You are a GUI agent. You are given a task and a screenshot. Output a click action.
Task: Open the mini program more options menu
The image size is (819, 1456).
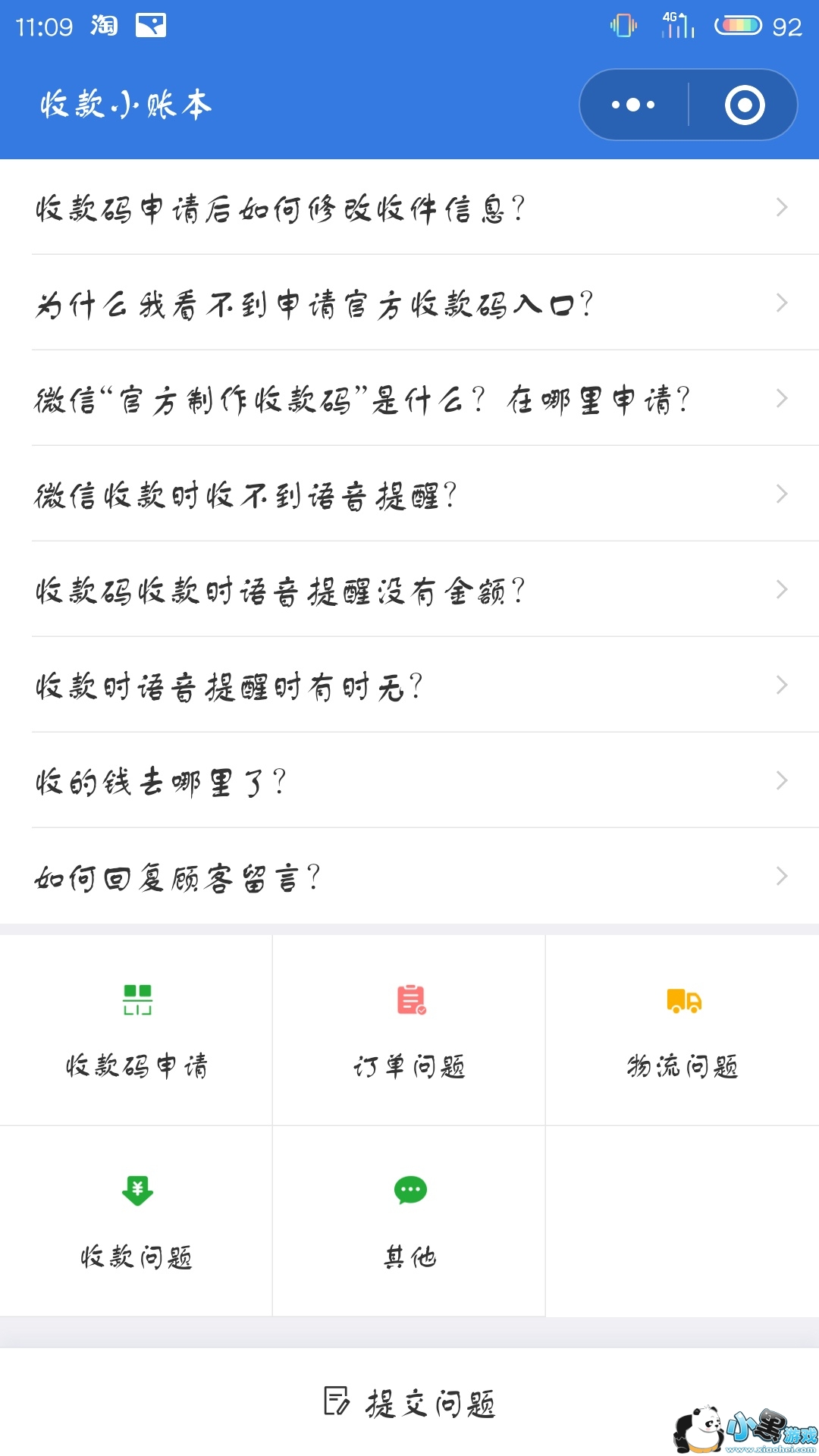pyautogui.click(x=634, y=105)
